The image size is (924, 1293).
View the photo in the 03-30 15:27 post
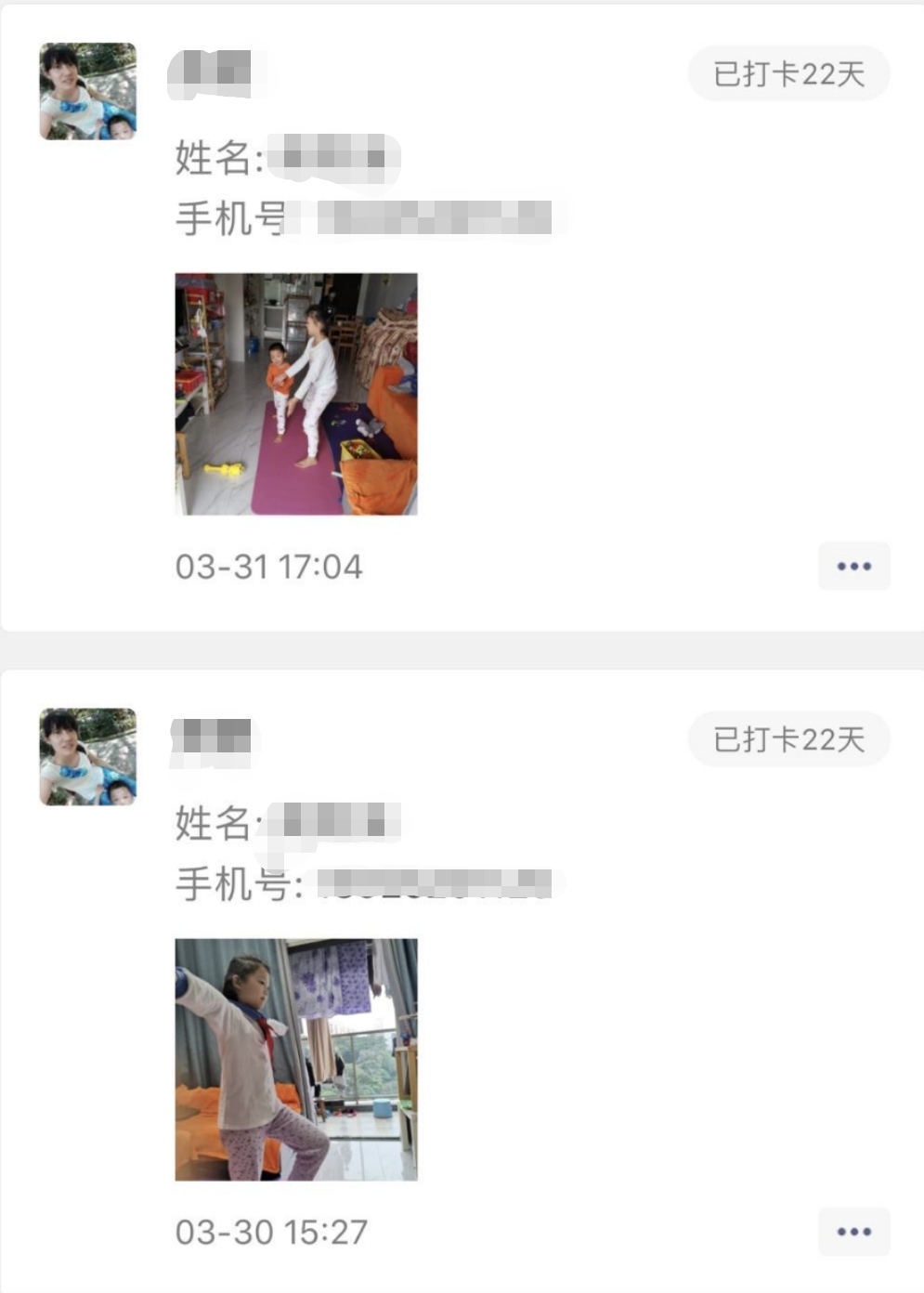coord(296,1059)
